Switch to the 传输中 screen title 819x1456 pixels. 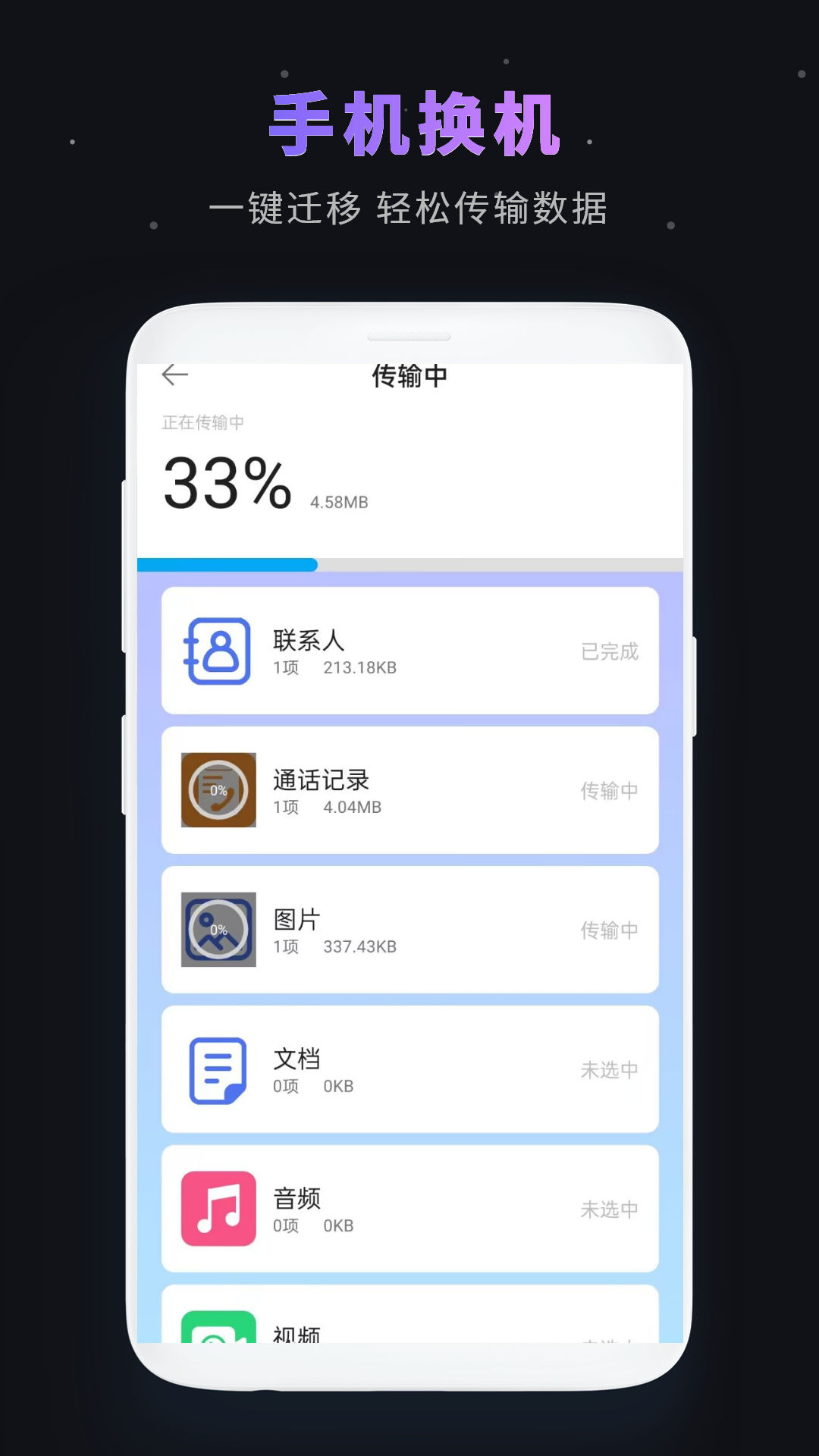(x=409, y=375)
